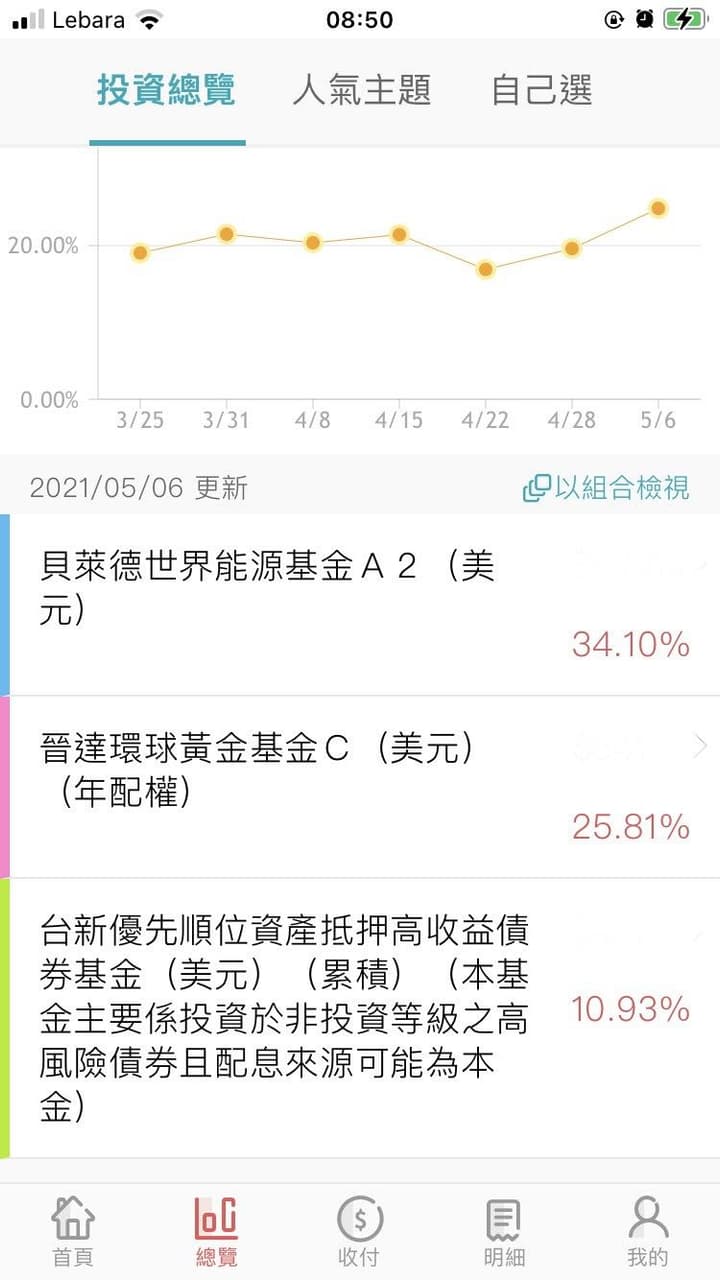Click the 4/22 date axis label
This screenshot has width=720, height=1280.
pos(485,421)
